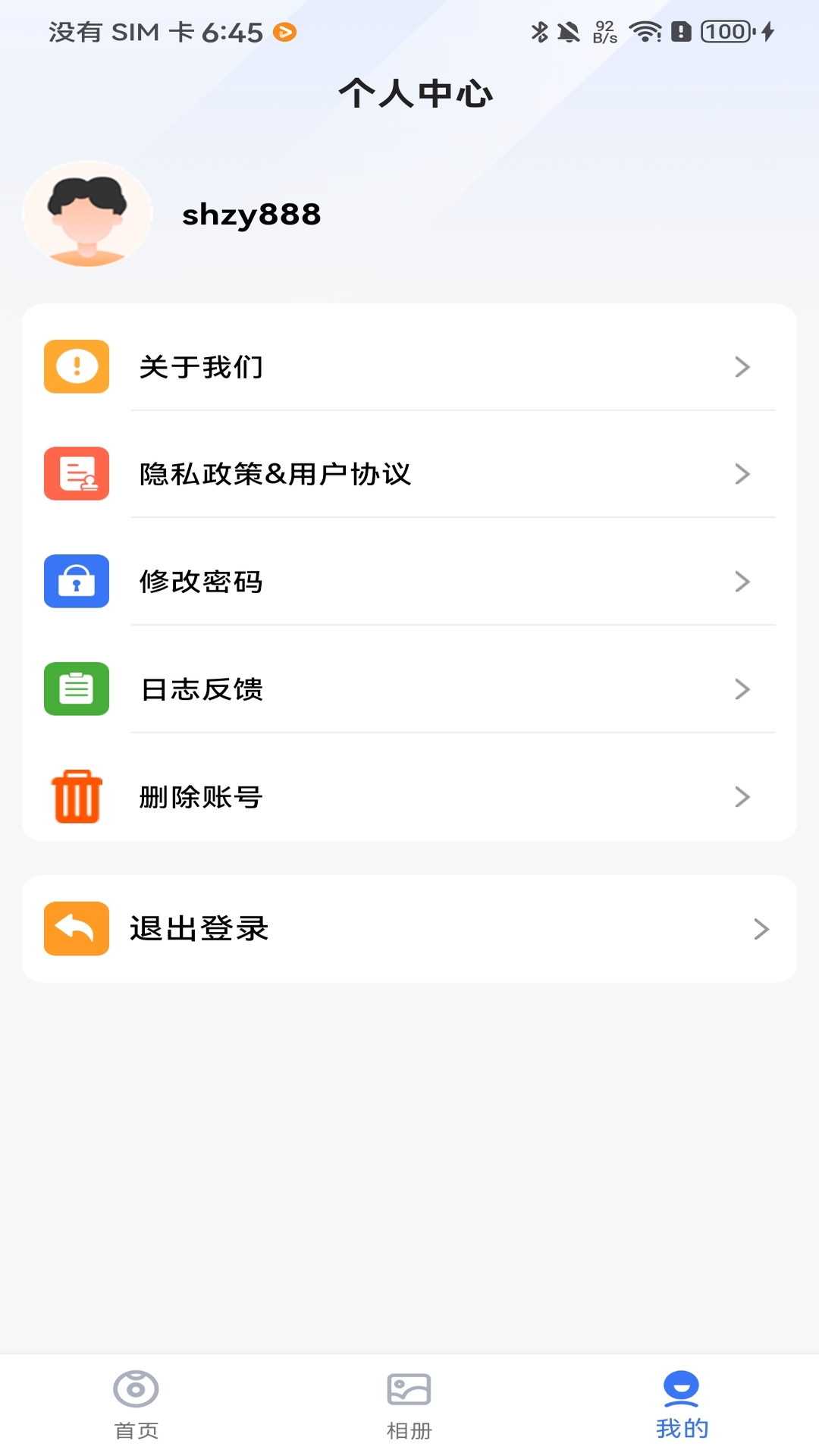Click the blue padlock 修改密码 icon
Image resolution: width=819 pixels, height=1456 pixels.
point(76,582)
